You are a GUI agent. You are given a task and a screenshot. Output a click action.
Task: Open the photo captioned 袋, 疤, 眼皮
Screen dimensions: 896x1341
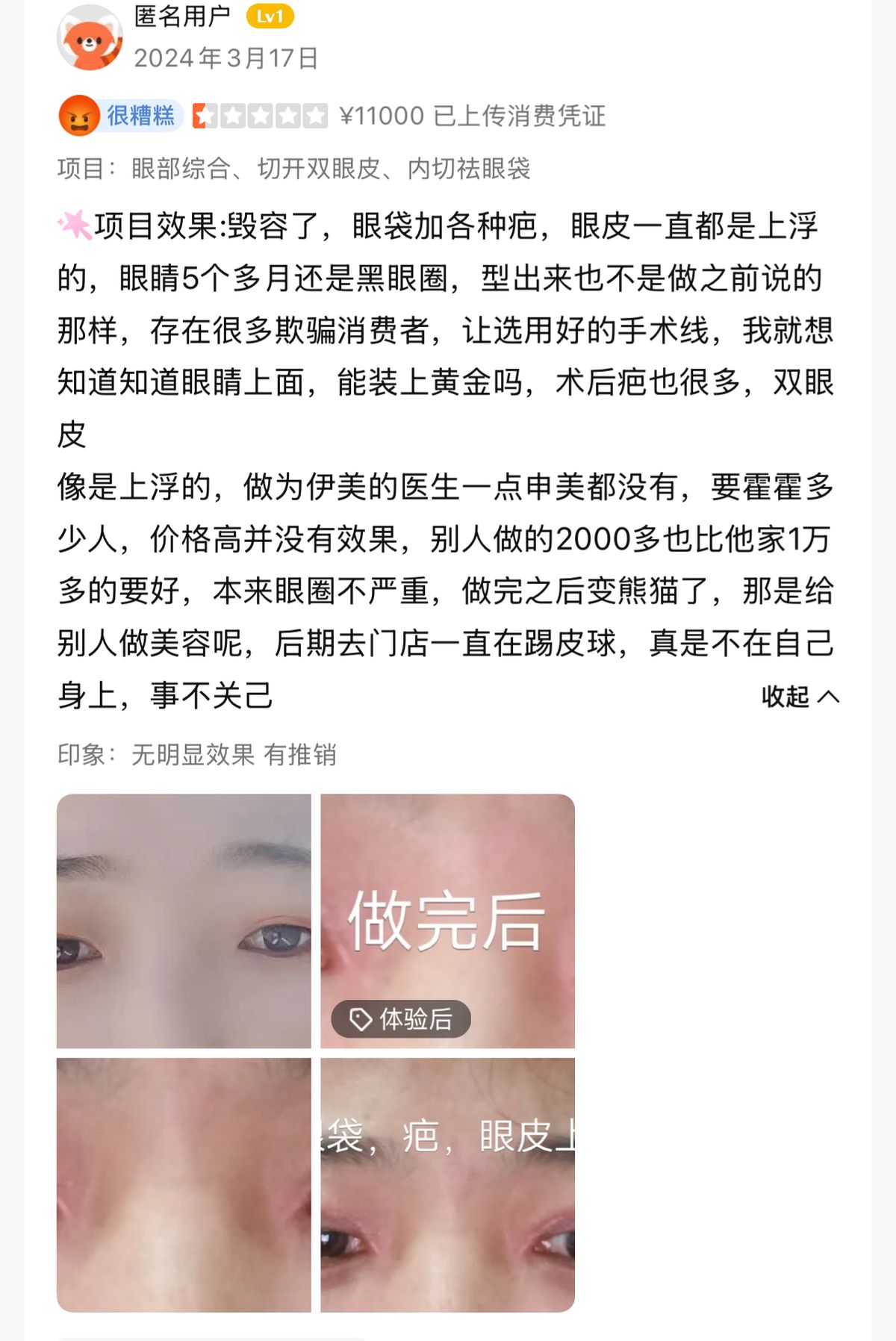pyautogui.click(x=448, y=1185)
